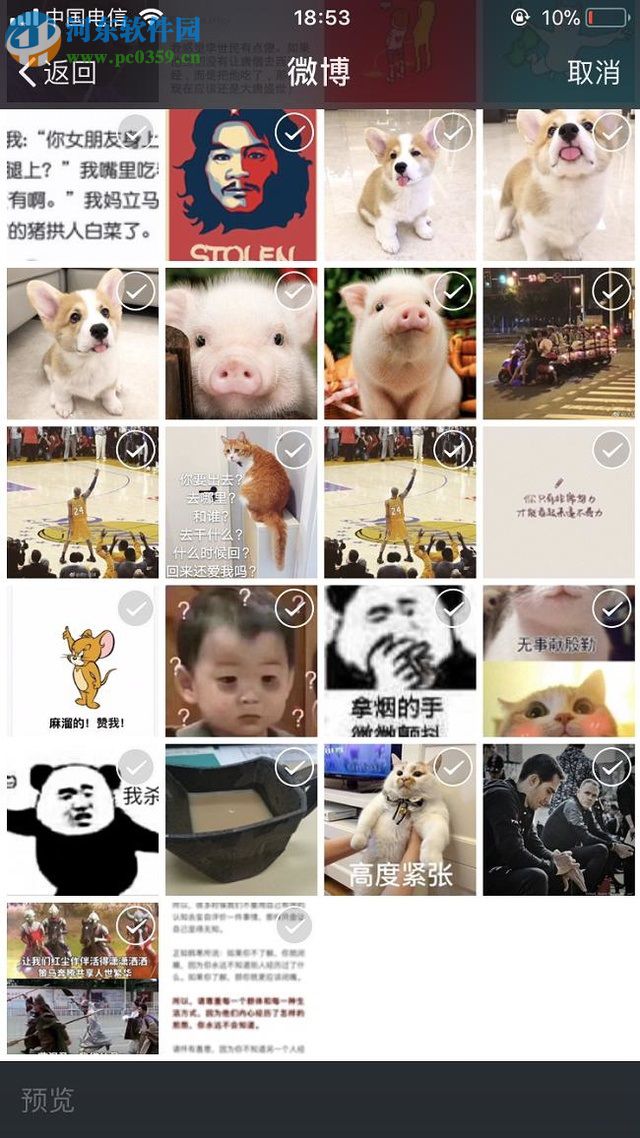Viewport: 640px width, 1138px height.
Task: Select the confused baby with question marks
Action: (294, 608)
